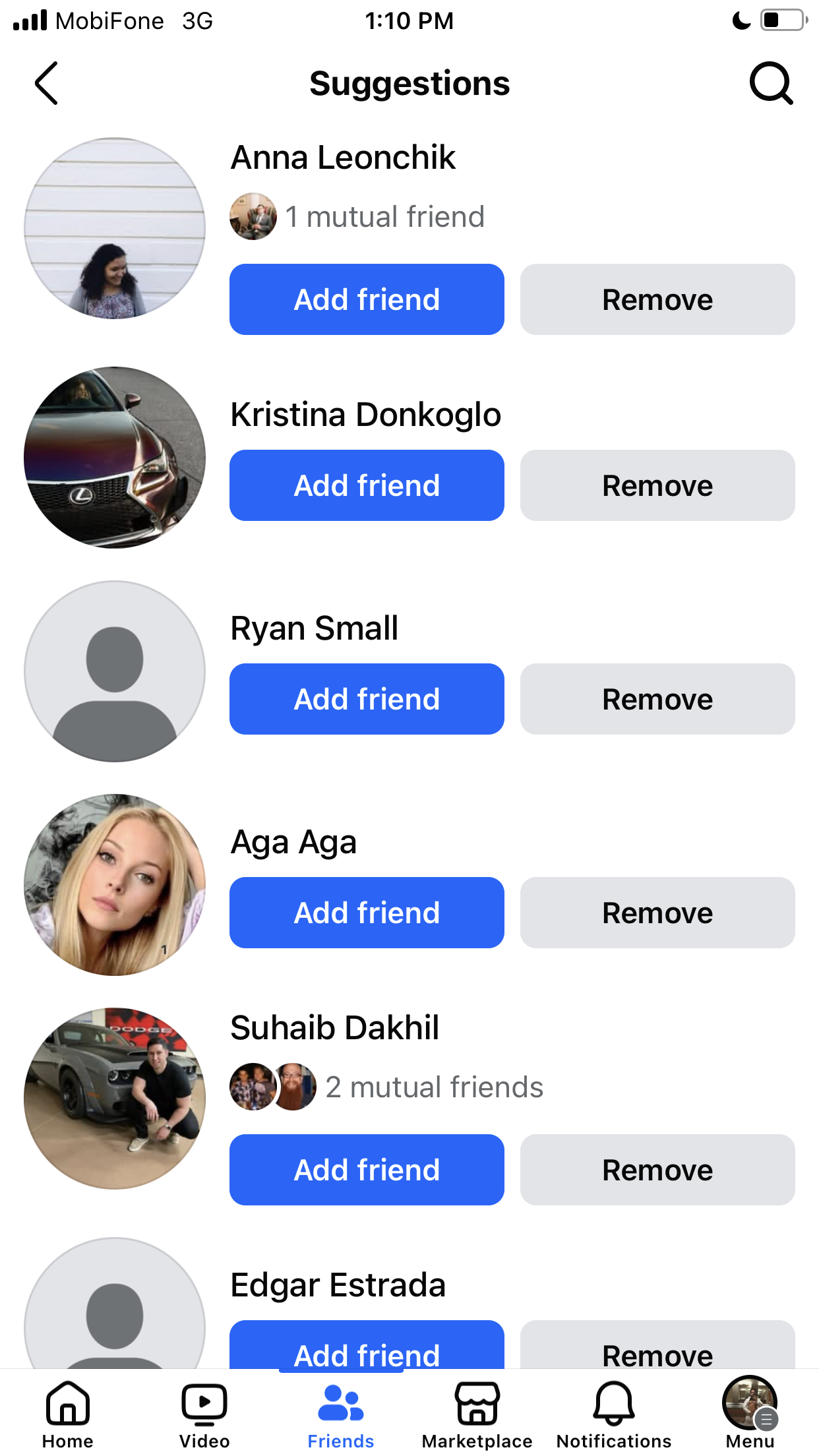View Aga Aga's profile photo
This screenshot has height=1456, width=819.
coord(115,885)
